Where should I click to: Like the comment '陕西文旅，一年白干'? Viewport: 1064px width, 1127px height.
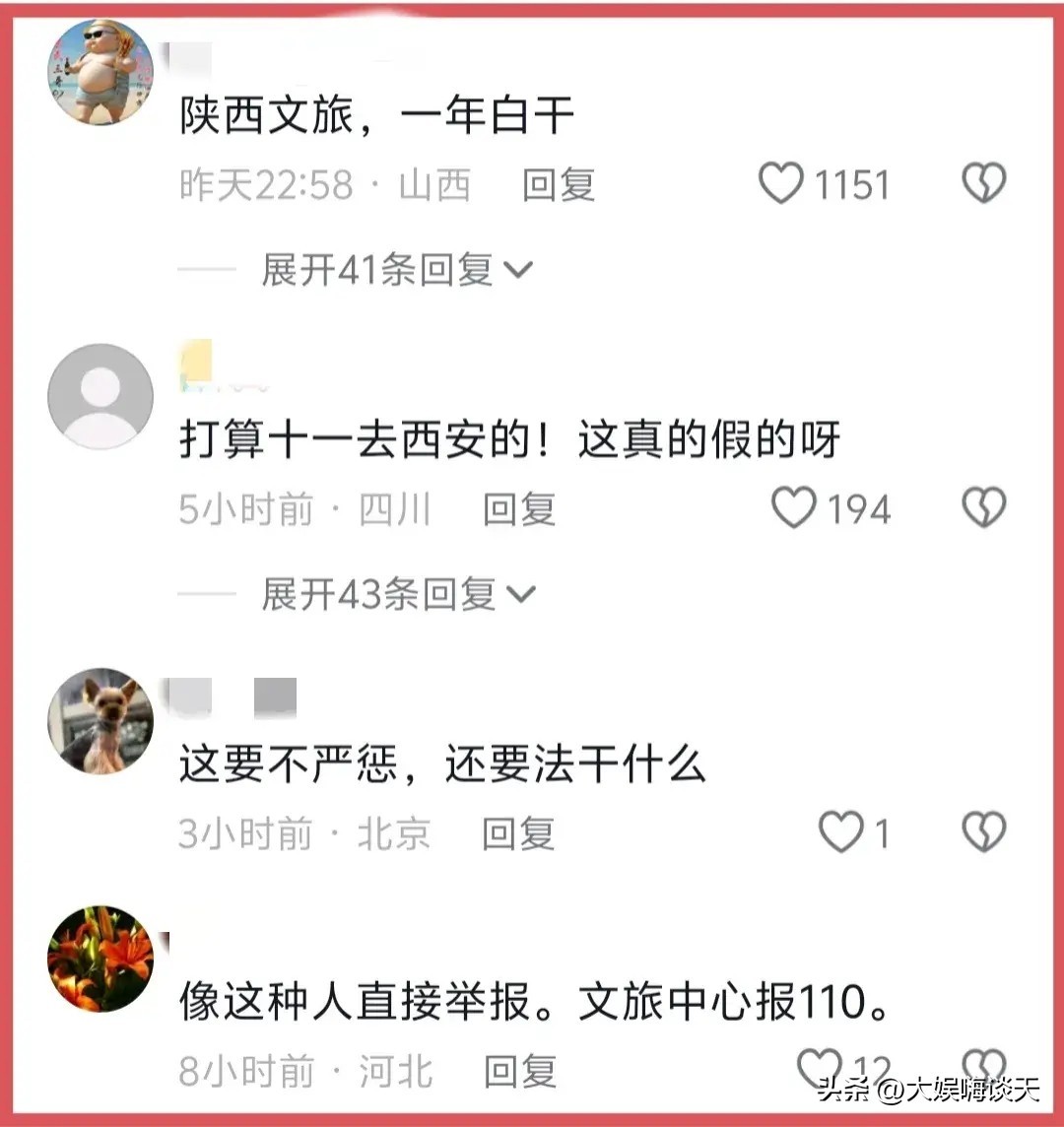coord(782,184)
